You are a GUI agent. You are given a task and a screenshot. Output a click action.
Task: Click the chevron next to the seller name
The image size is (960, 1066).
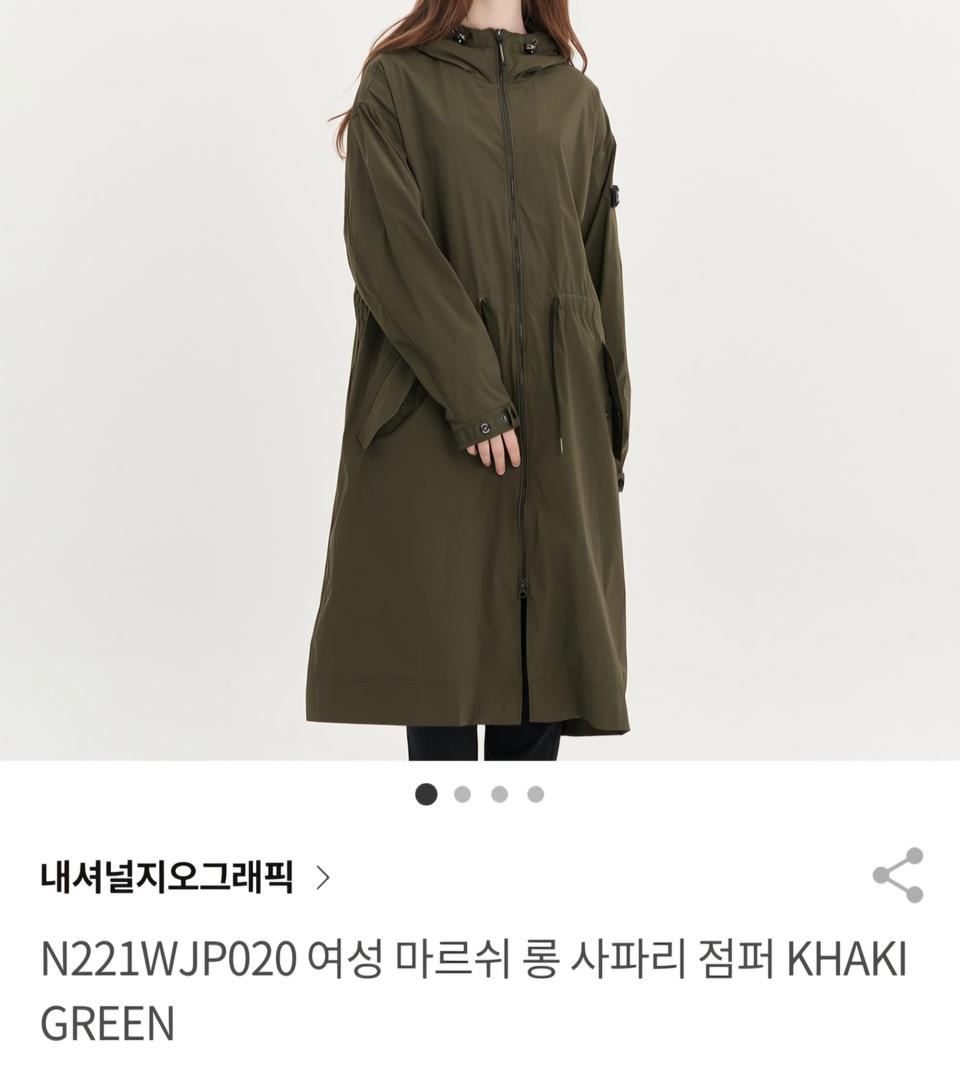click(x=321, y=877)
